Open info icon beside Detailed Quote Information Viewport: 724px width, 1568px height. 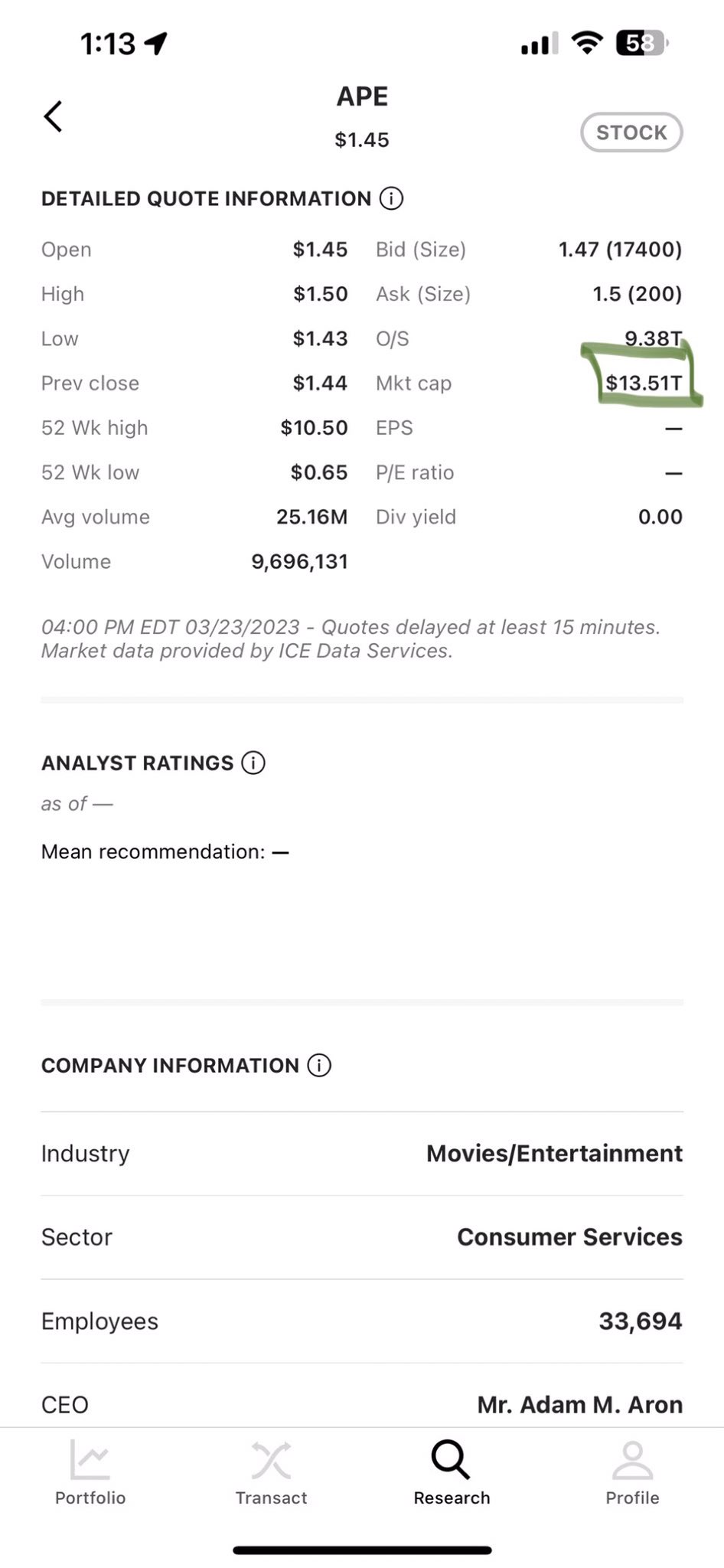click(x=391, y=199)
